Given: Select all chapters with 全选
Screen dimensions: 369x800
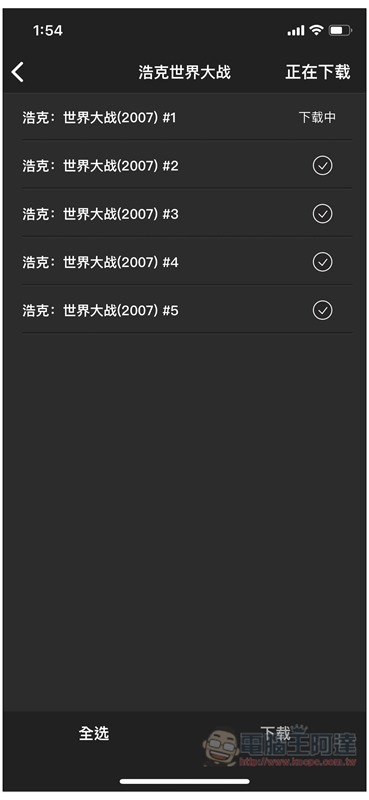Looking at the screenshot, I should 94,734.
